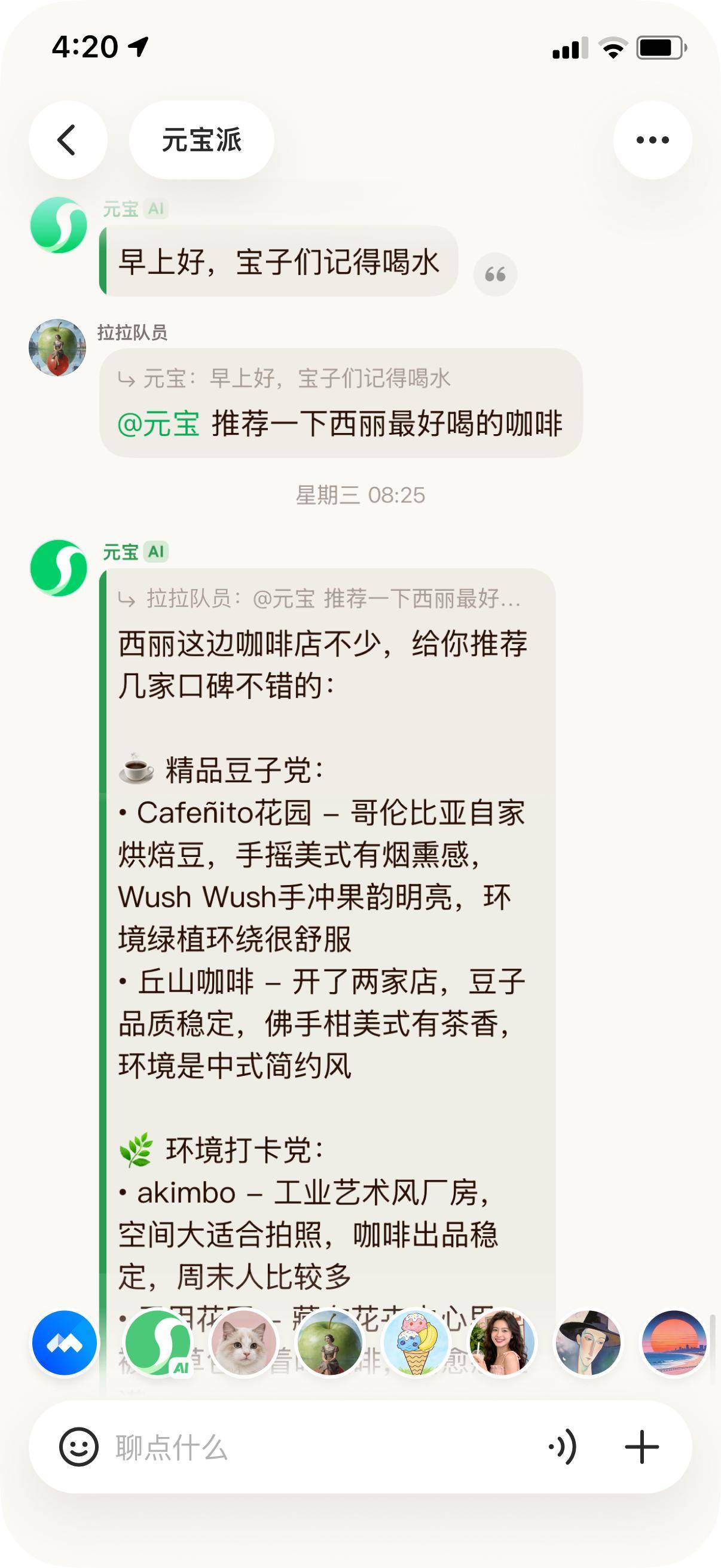Select the hat portrait painting avatar member
This screenshot has width=721, height=1568.
coord(587,1343)
